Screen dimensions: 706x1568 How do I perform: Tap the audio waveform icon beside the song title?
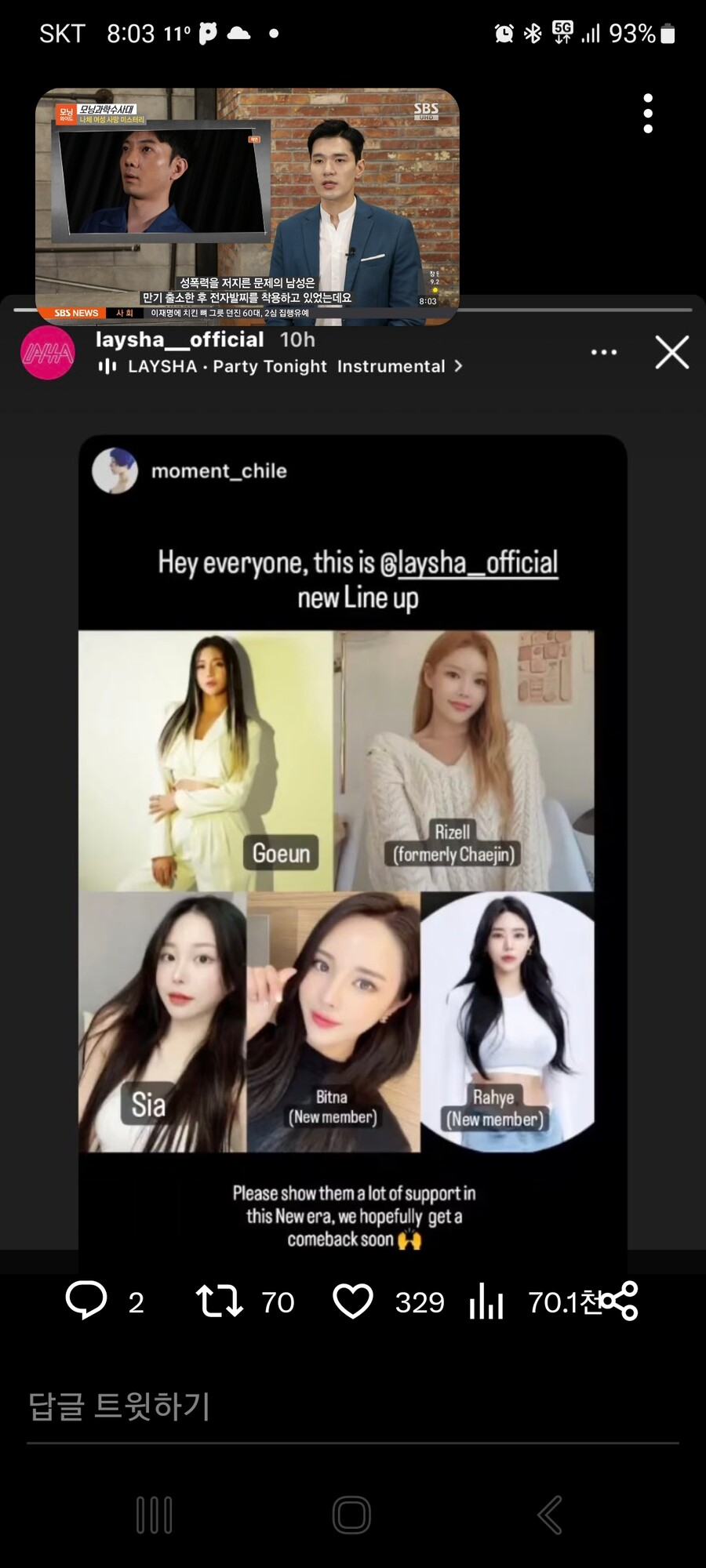point(107,366)
